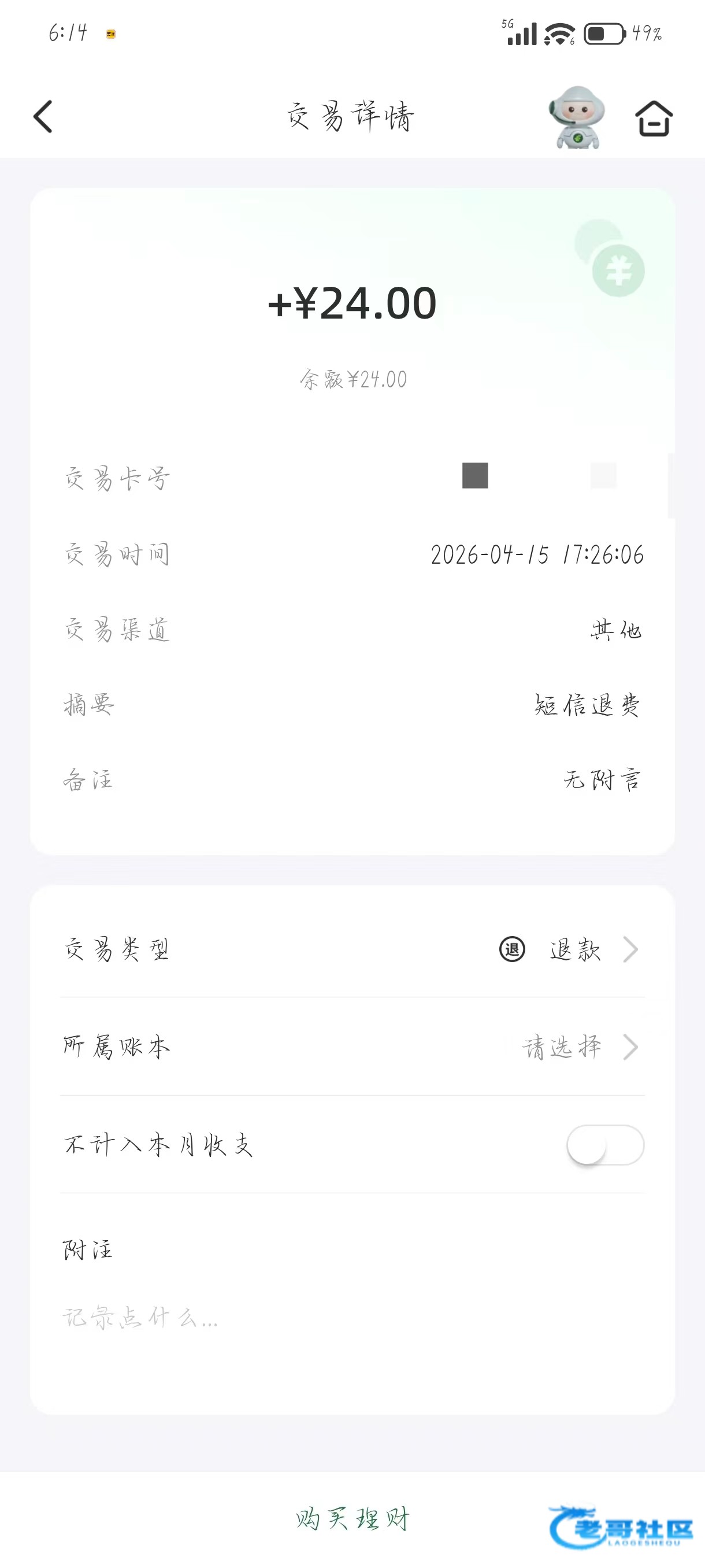Change 交易类型 from 退款
The image size is (705, 1568).
pyautogui.click(x=575, y=949)
